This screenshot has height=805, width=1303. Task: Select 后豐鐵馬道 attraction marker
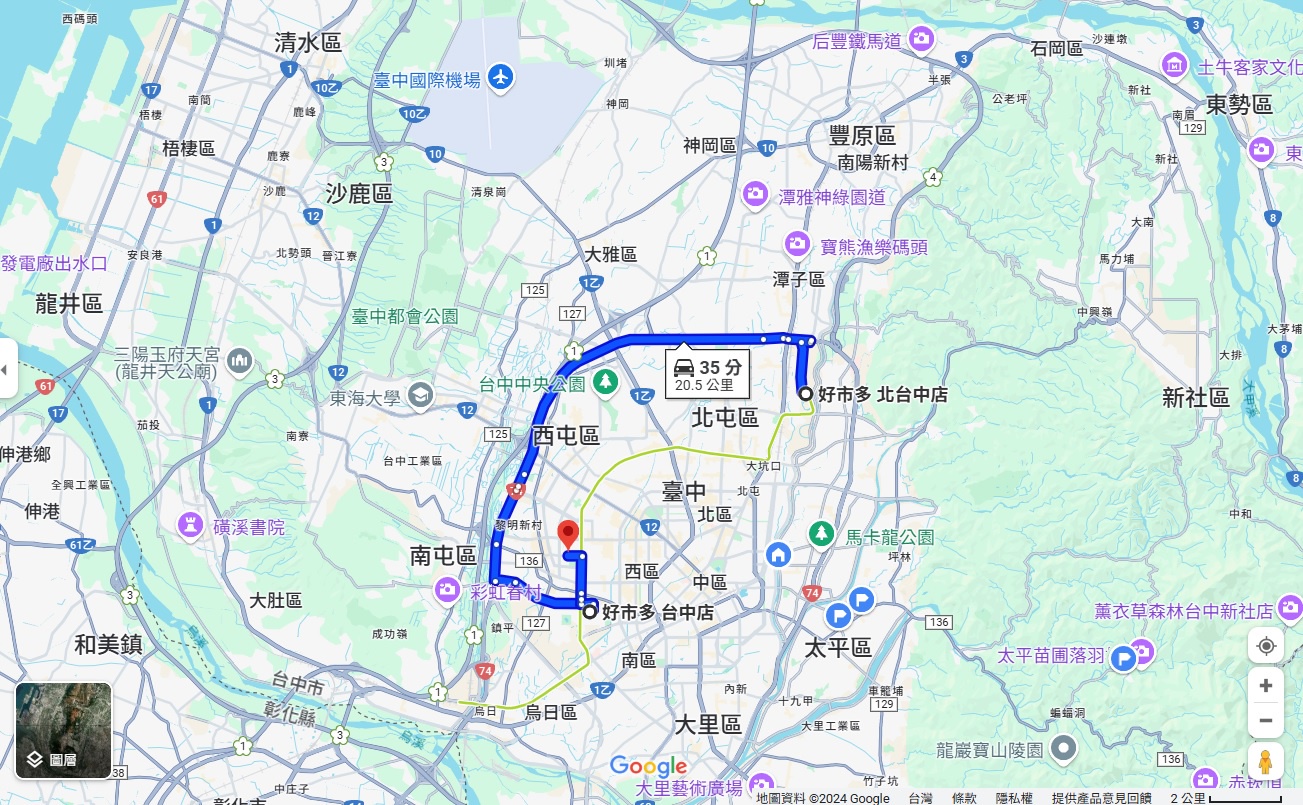(921, 40)
